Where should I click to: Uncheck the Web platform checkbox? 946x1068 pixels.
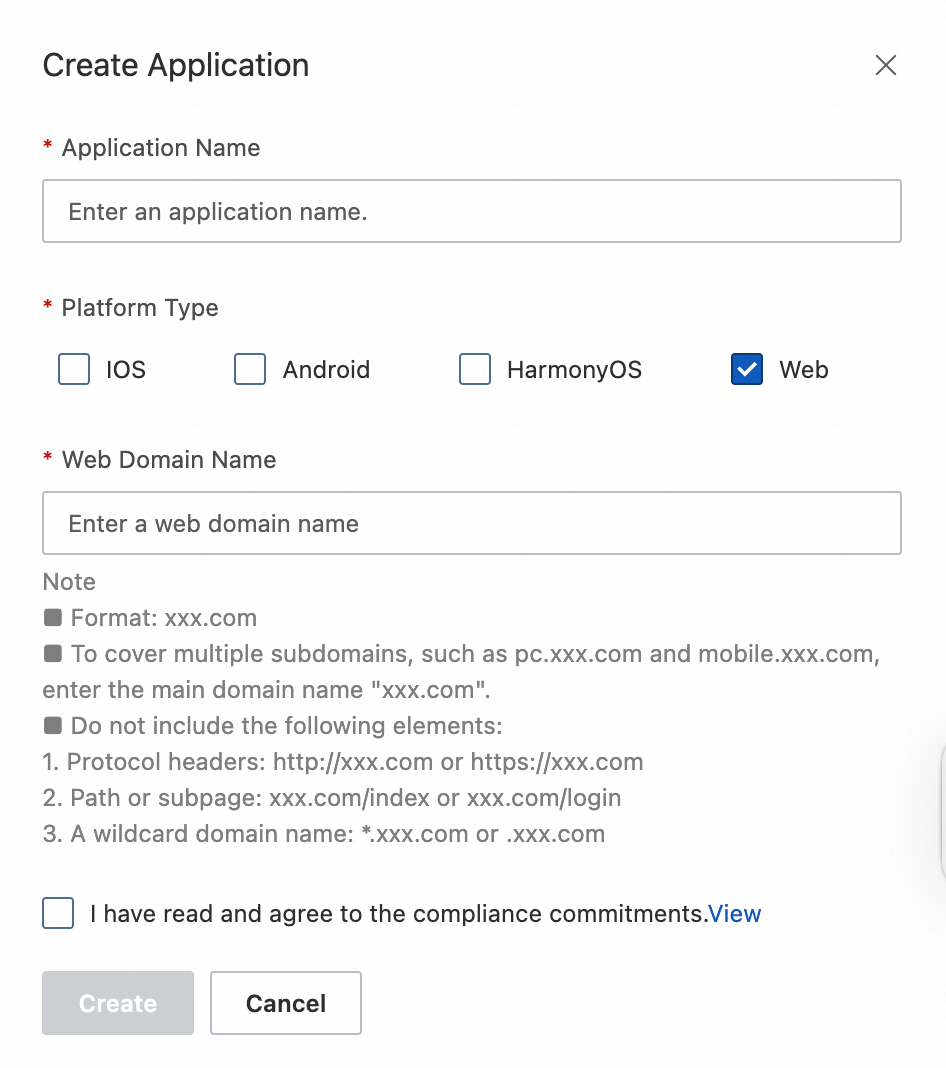(747, 370)
